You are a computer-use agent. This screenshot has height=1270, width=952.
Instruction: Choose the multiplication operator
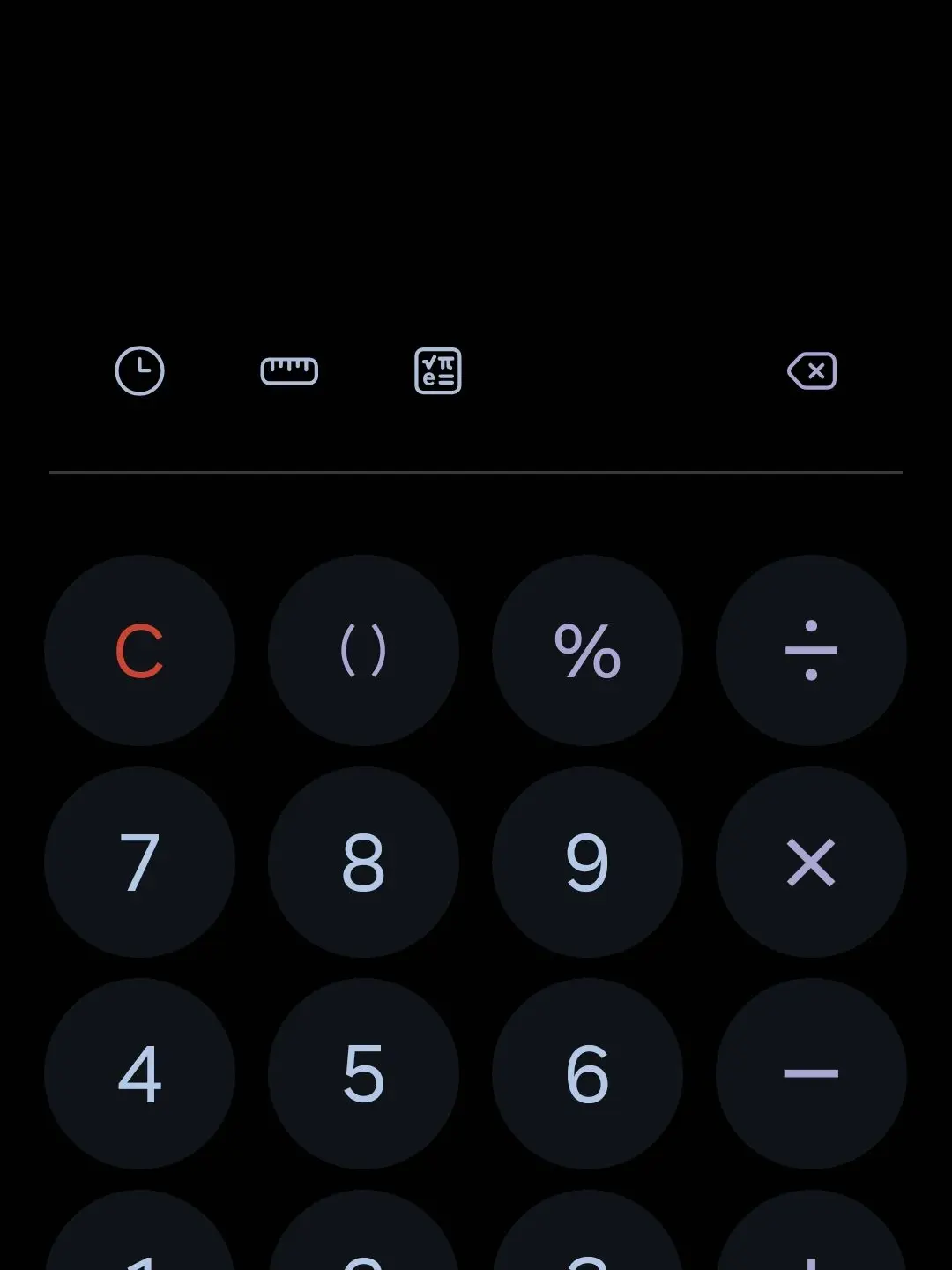[x=811, y=862]
